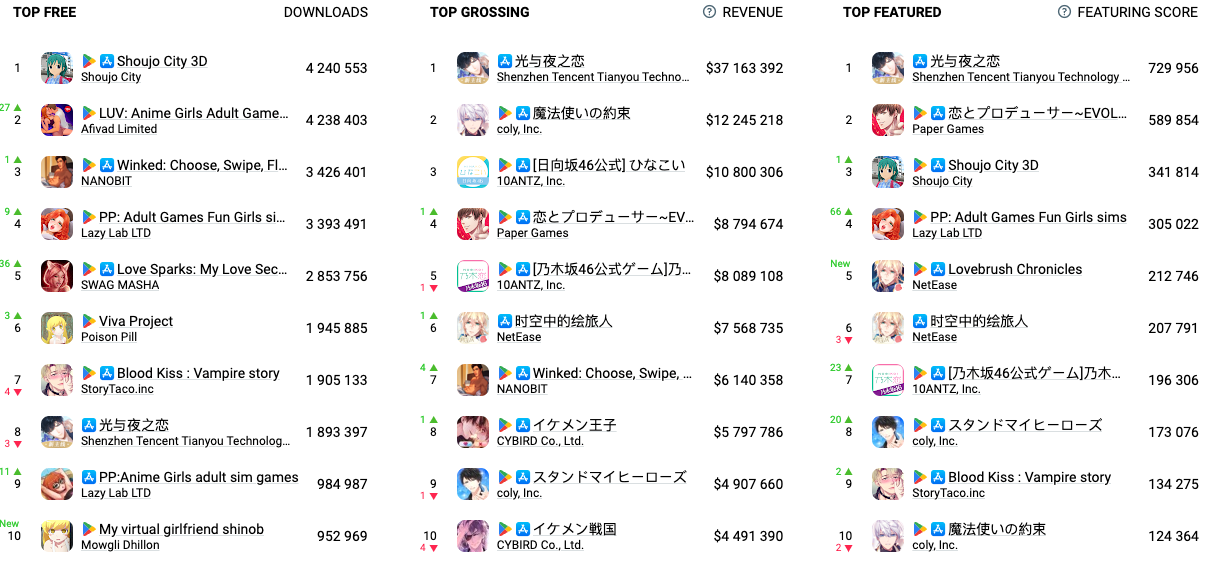The height and width of the screenshot is (570, 1213).
Task: Open the help icon beside FEATURING SCORE
Action: click(x=1065, y=12)
